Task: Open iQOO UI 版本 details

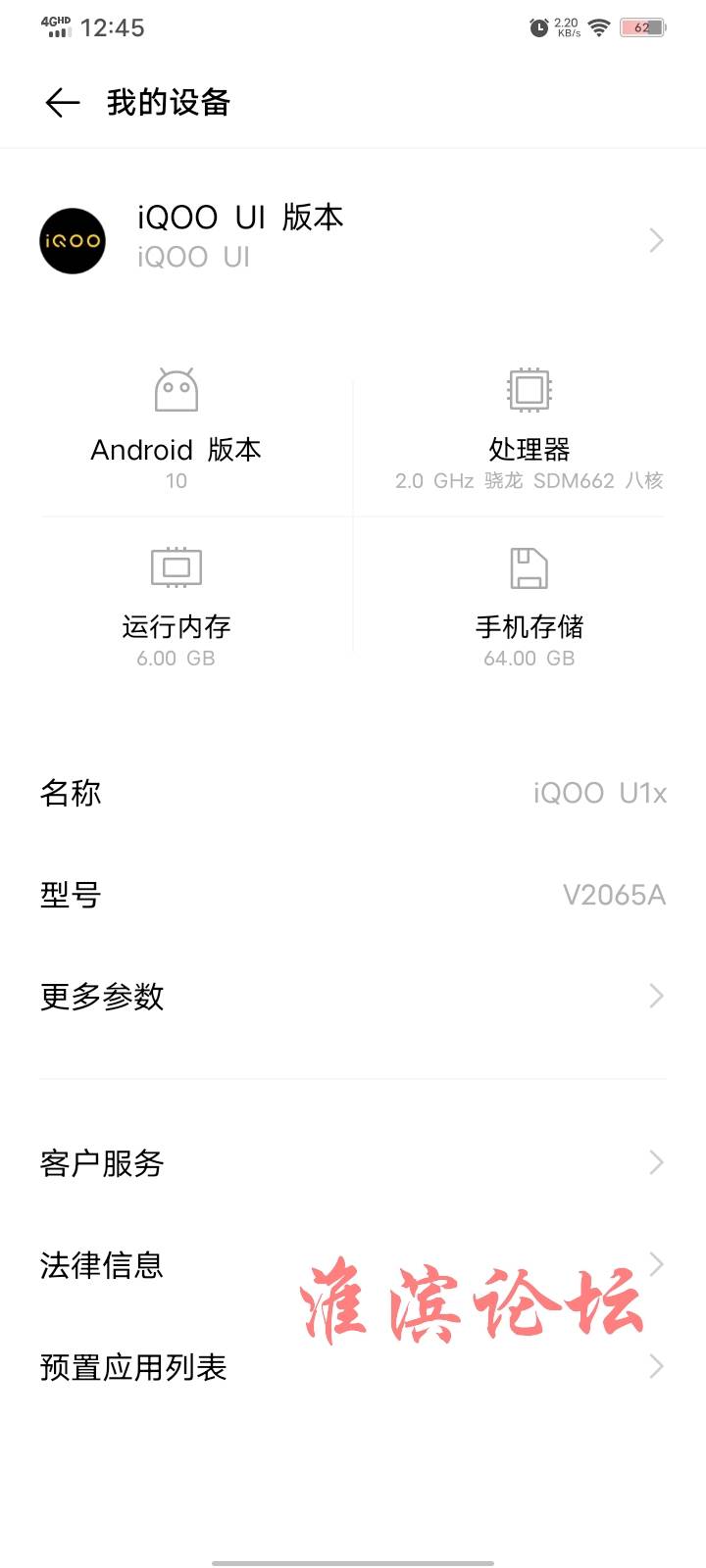Action: coord(353,240)
